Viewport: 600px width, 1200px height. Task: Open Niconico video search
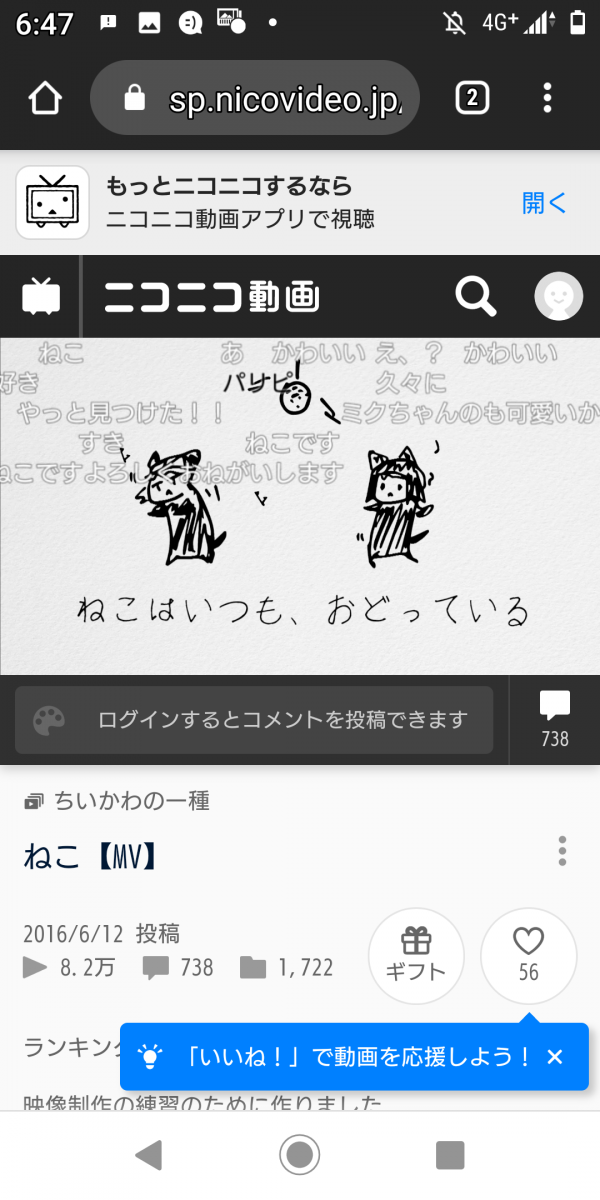coord(475,296)
